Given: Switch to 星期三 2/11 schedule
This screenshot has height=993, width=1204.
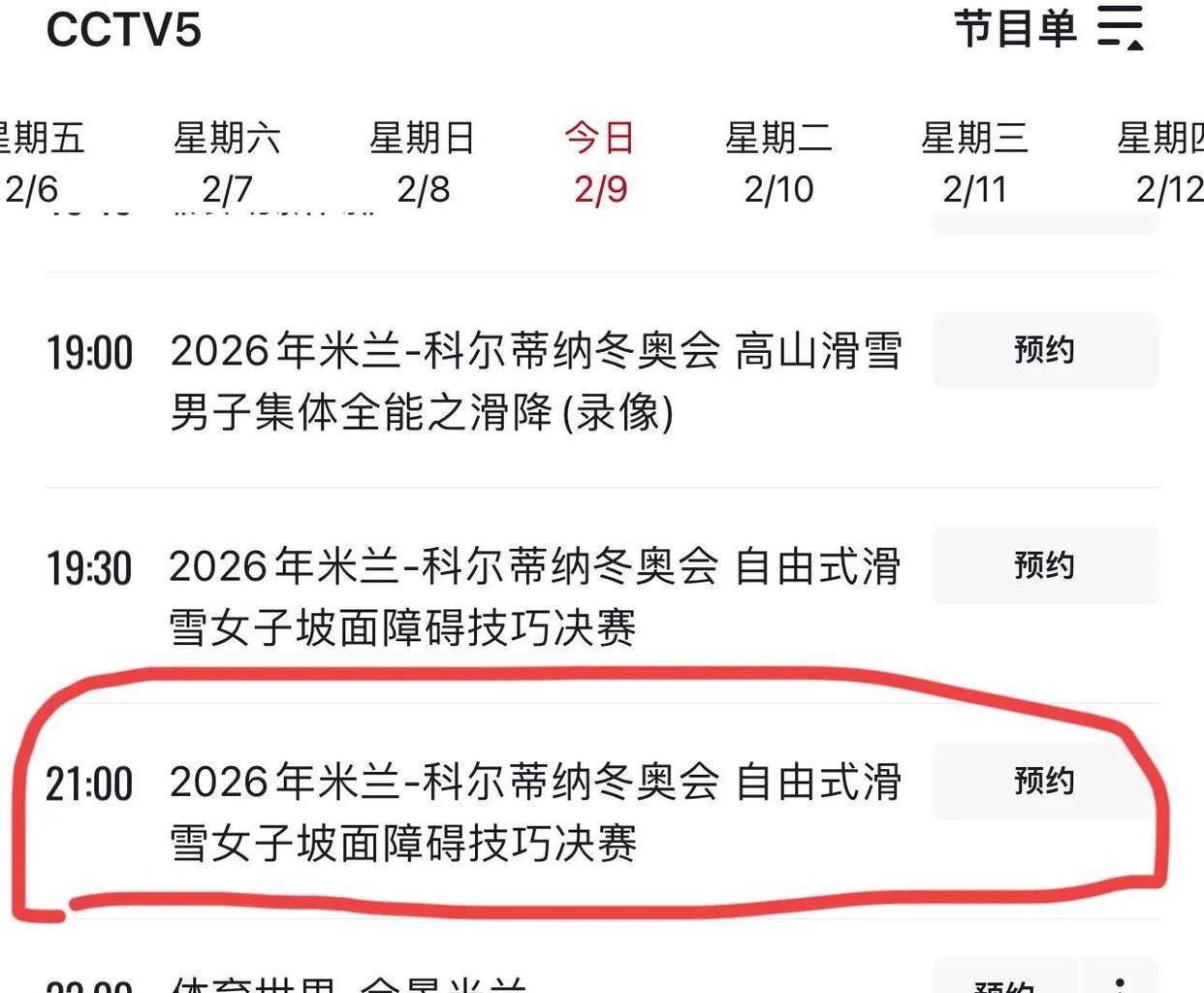Looking at the screenshot, I should click(974, 163).
